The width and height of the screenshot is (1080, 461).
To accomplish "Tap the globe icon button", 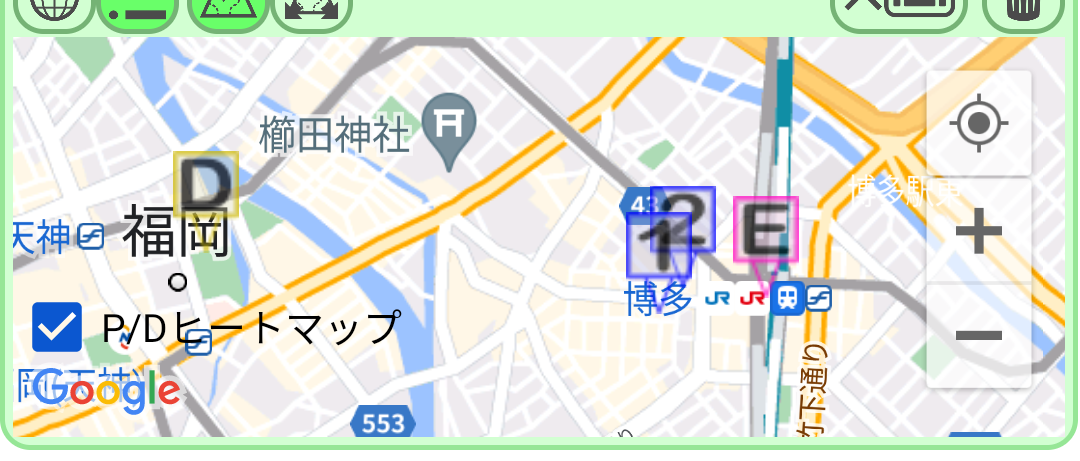I will 53,8.
